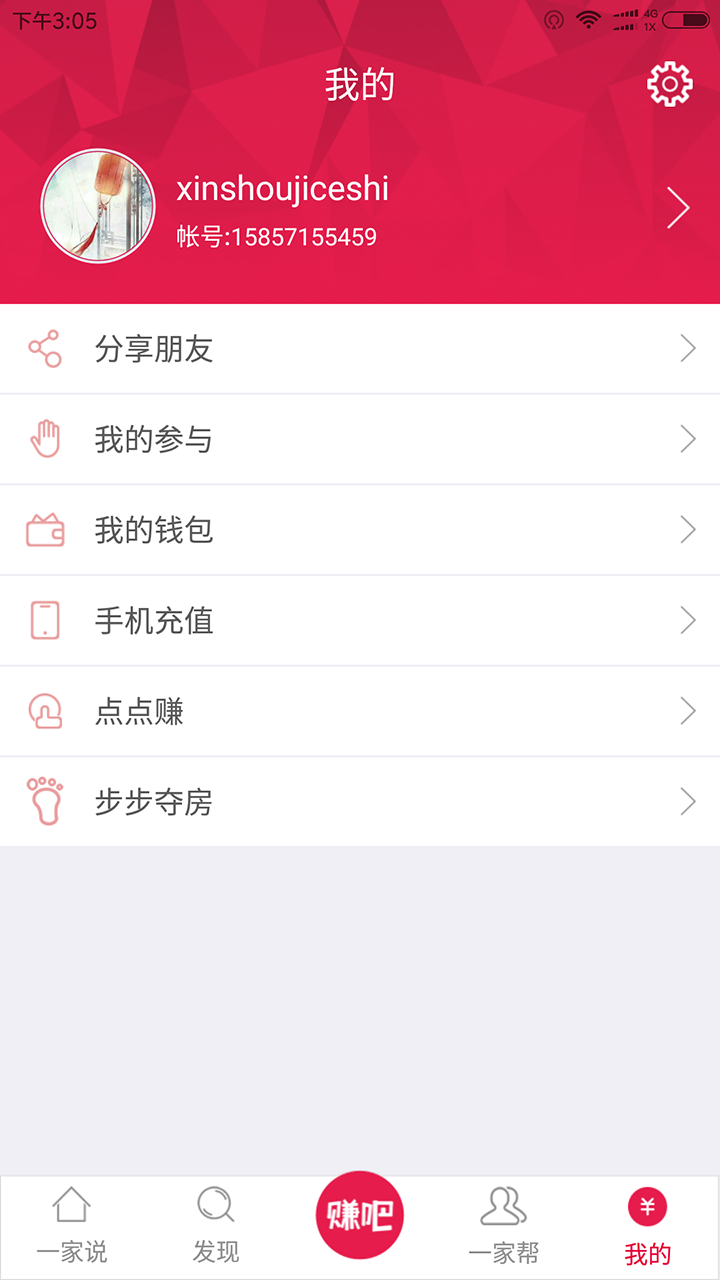Select the footprint icon beside 步步夺房
Screen dimensions: 720x1280
pyautogui.click(x=45, y=800)
